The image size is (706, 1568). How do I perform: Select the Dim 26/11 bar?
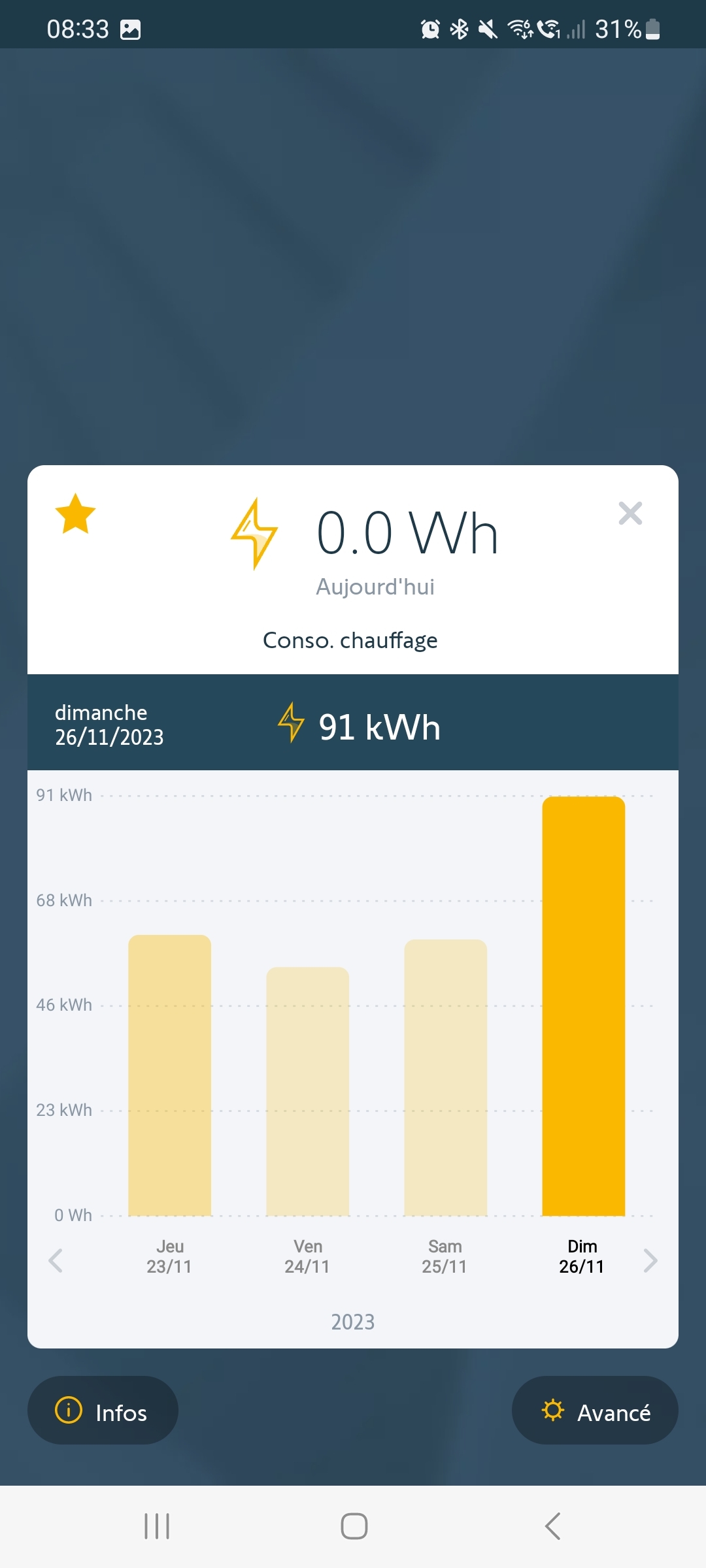click(584, 1006)
